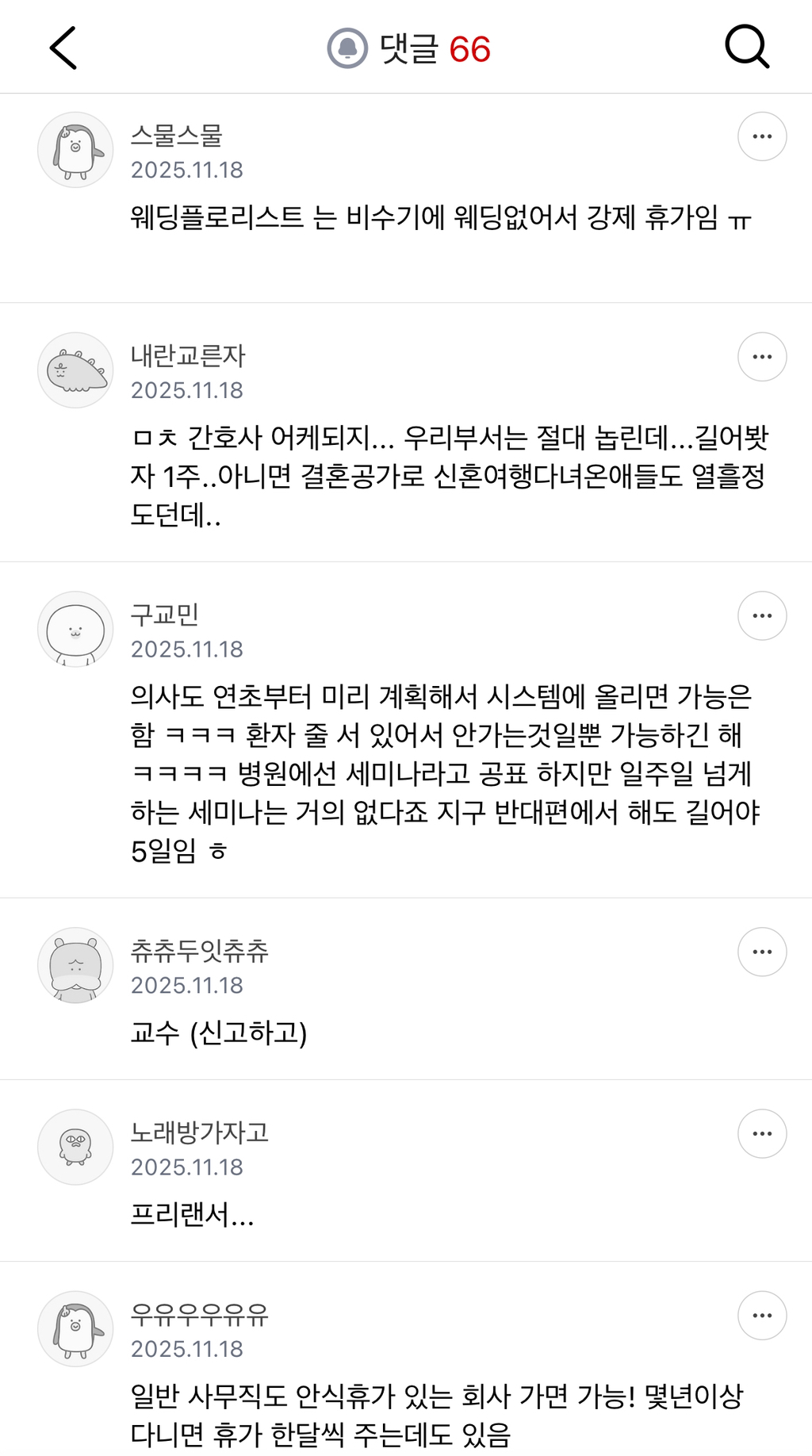Open the three-dot menu on 내란교른자's comment
812x1456 pixels.
762,356
